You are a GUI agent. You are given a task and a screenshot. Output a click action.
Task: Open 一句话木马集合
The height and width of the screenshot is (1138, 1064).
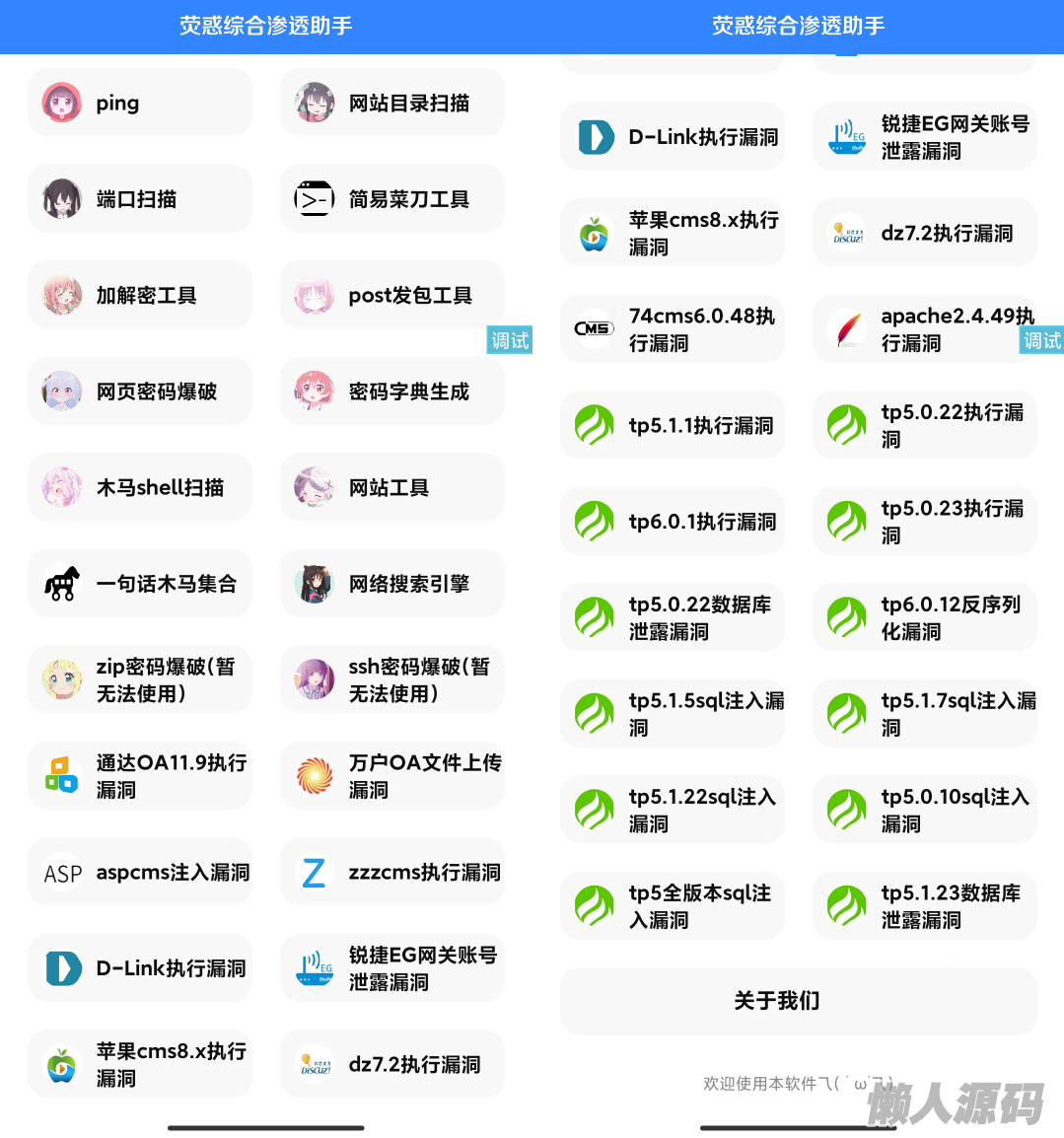[x=139, y=584]
